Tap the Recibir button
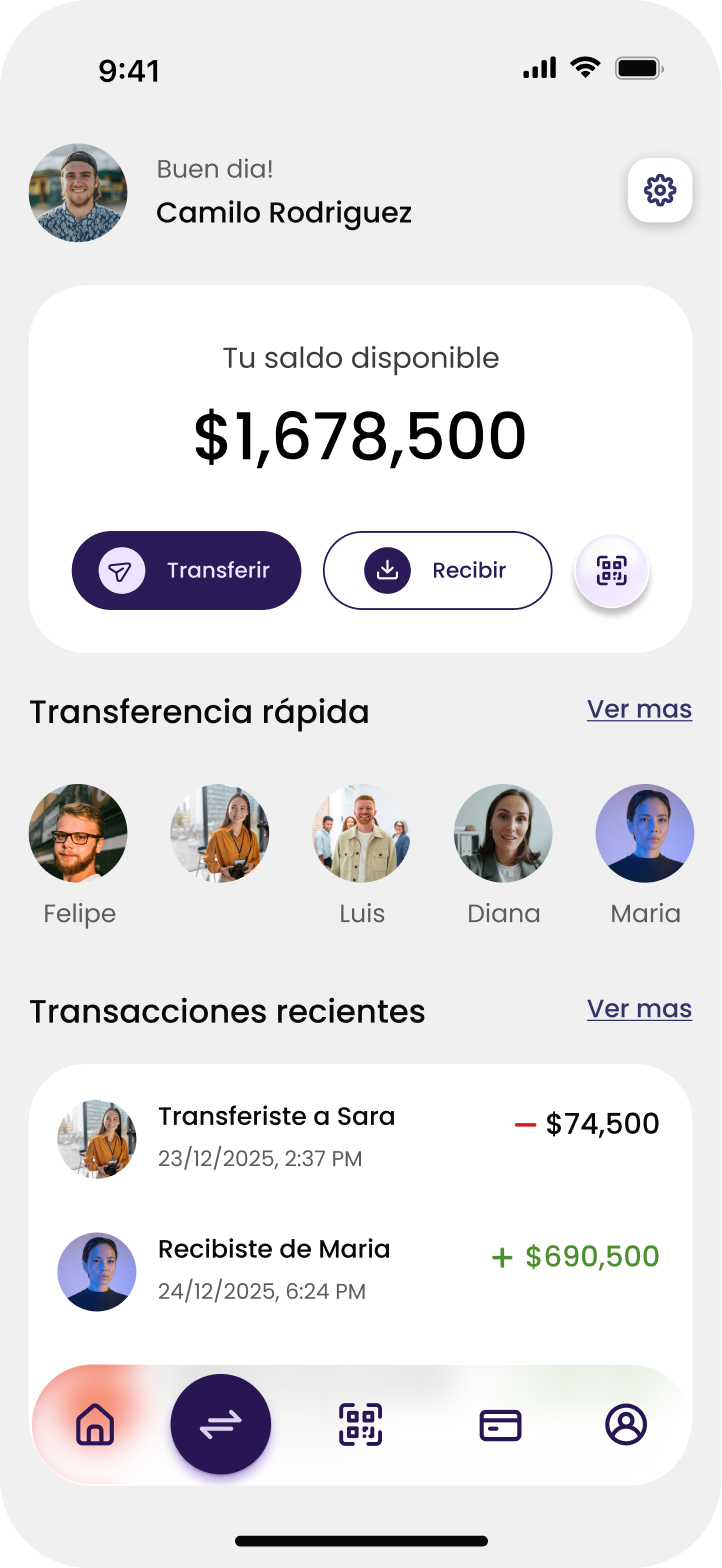722x1568 pixels. 437,570
